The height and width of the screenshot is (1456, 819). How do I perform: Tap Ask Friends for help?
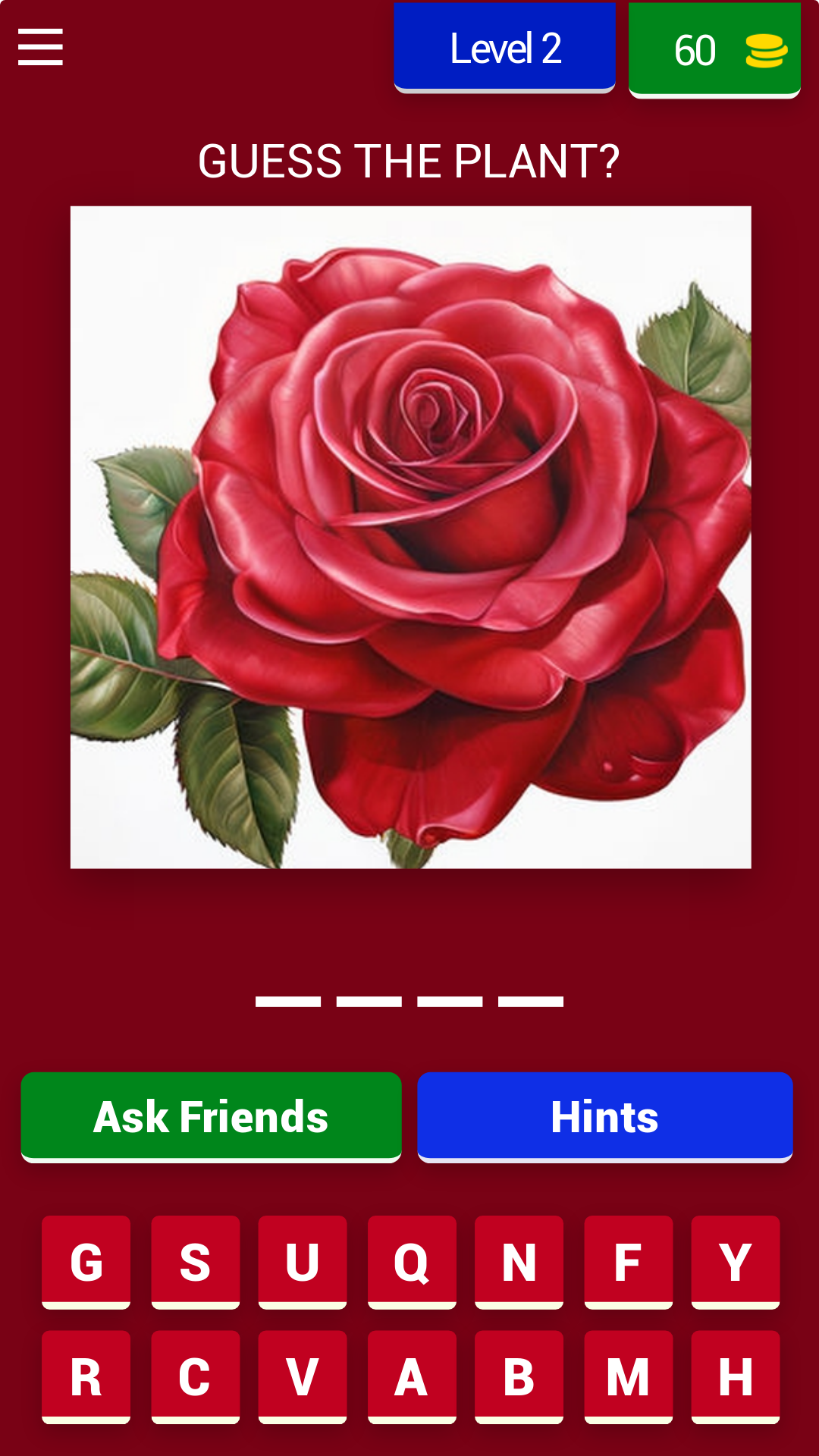(211, 1116)
